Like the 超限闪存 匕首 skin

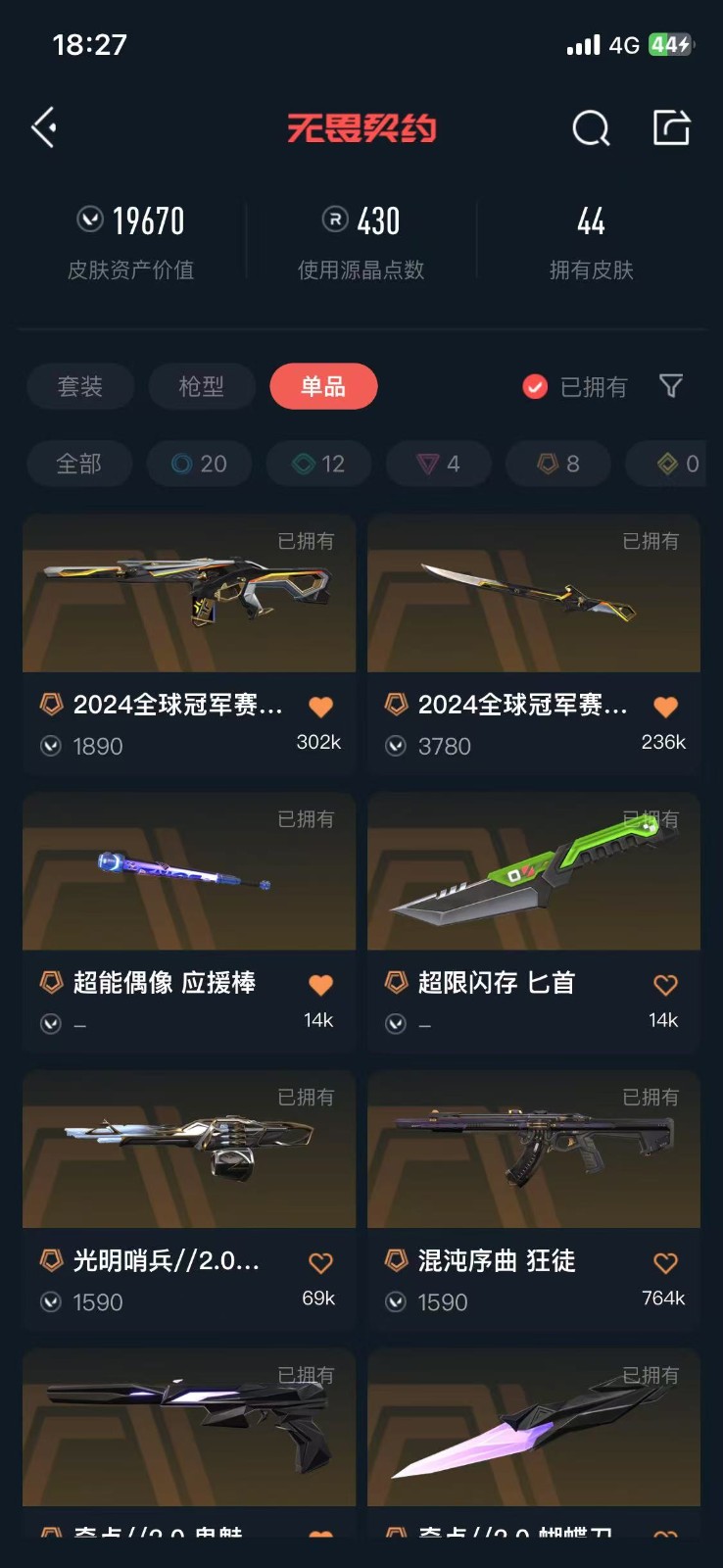pyautogui.click(x=665, y=985)
